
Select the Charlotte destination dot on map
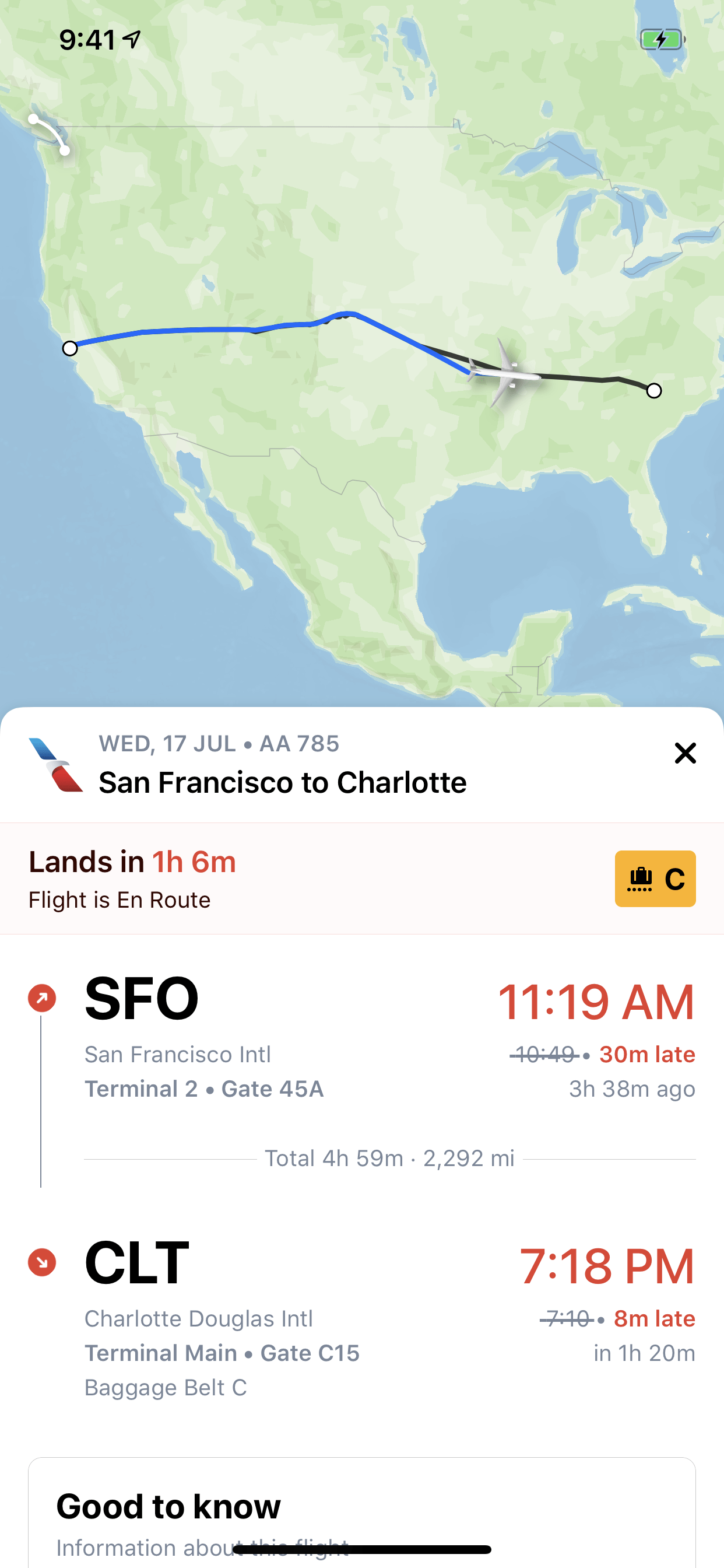coord(655,391)
